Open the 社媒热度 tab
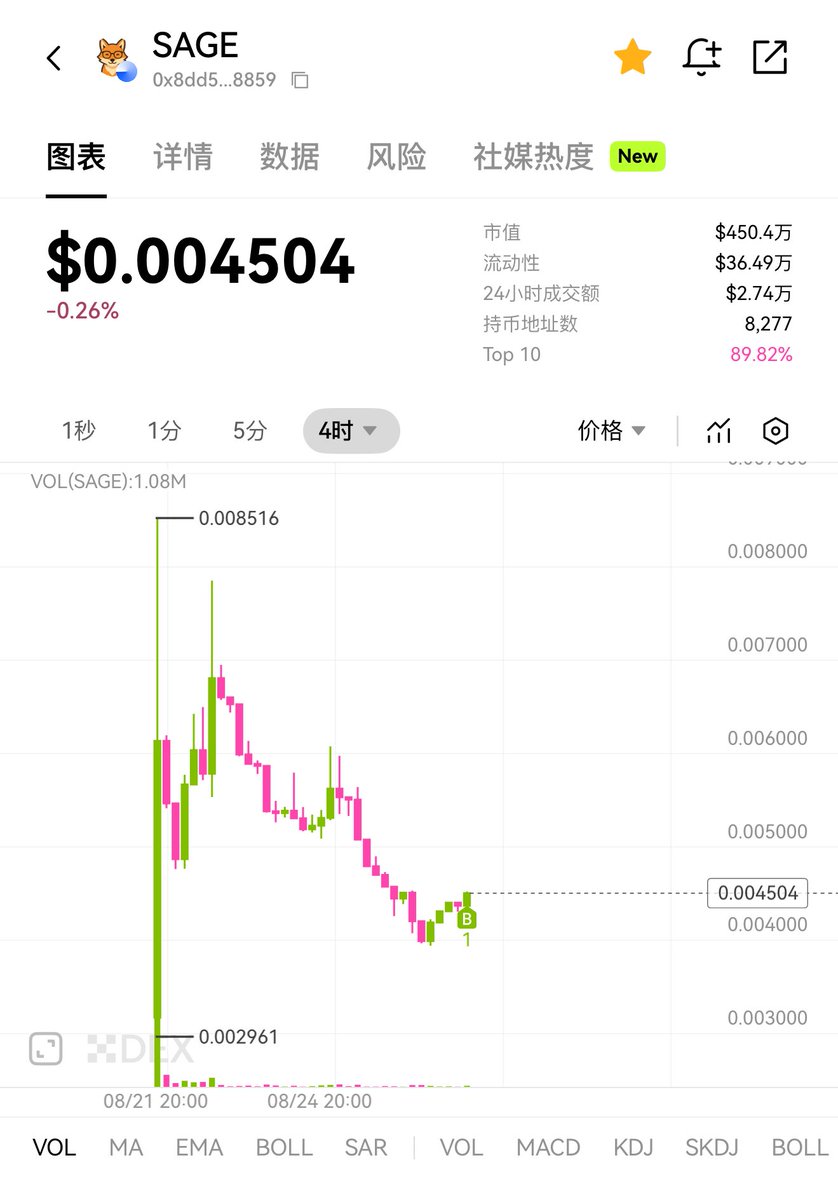This screenshot has height=1200, width=838. pyautogui.click(x=533, y=157)
